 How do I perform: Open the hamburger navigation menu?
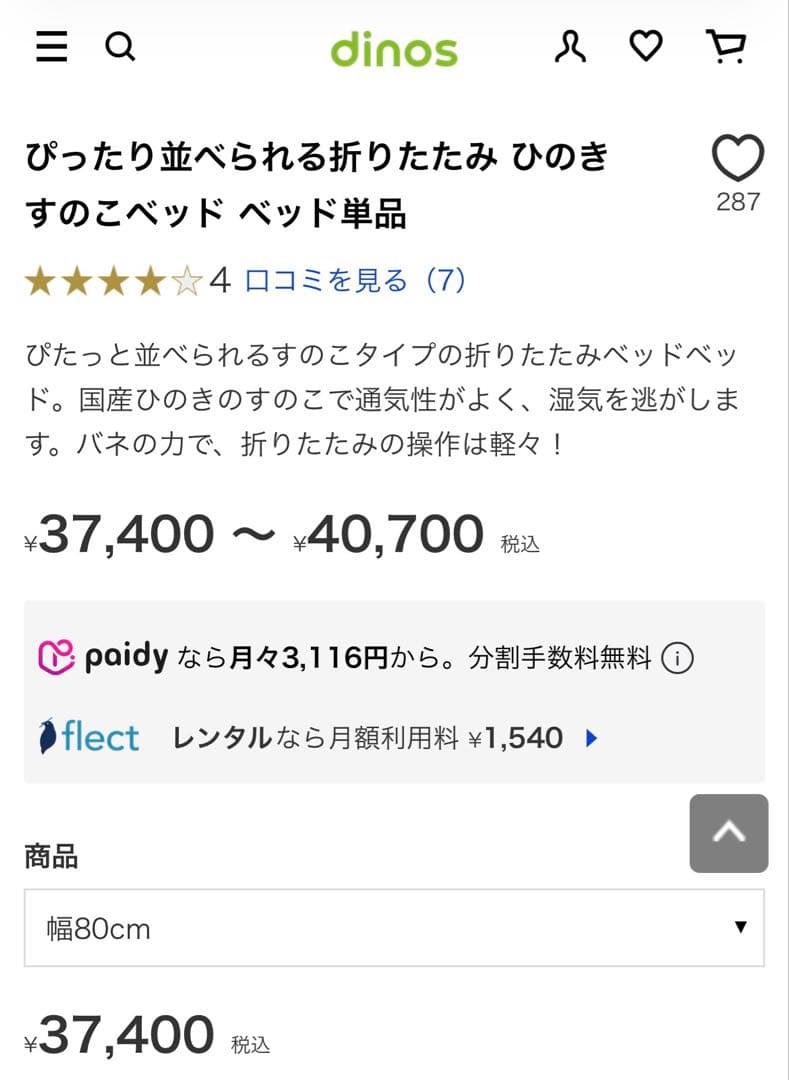point(50,47)
